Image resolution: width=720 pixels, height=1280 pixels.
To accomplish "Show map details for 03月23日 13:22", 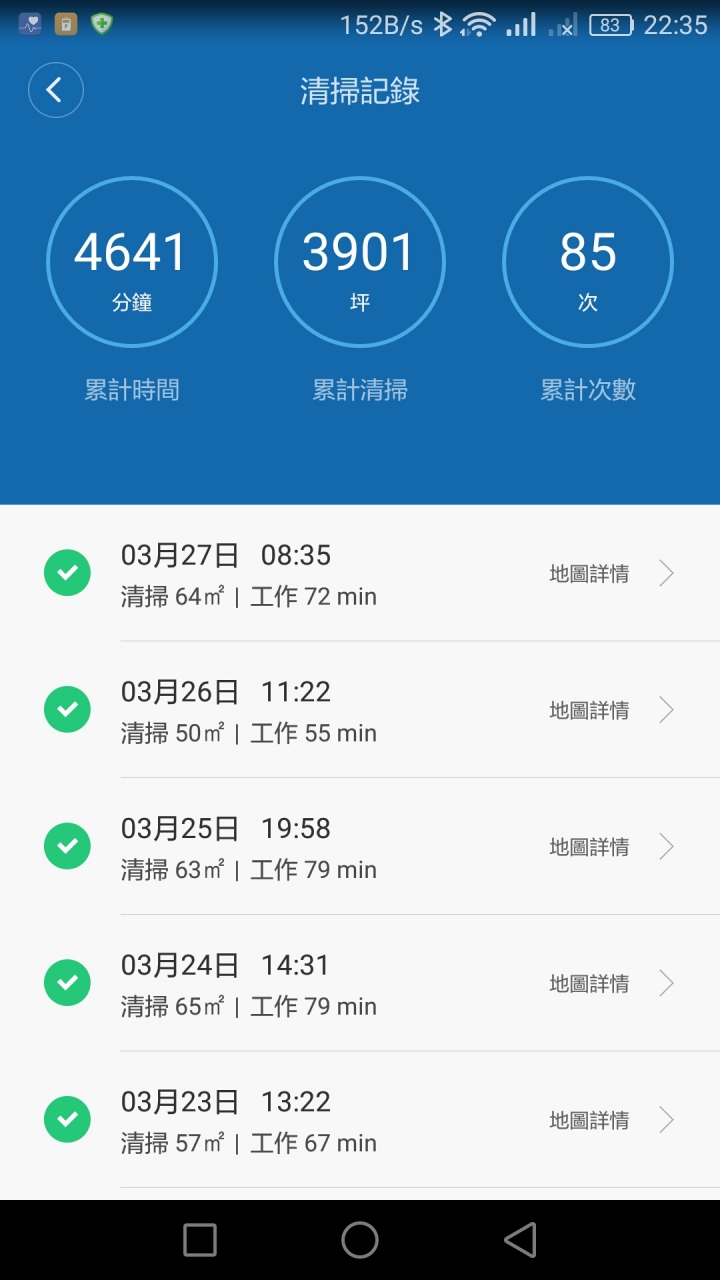I will 610,1120.
